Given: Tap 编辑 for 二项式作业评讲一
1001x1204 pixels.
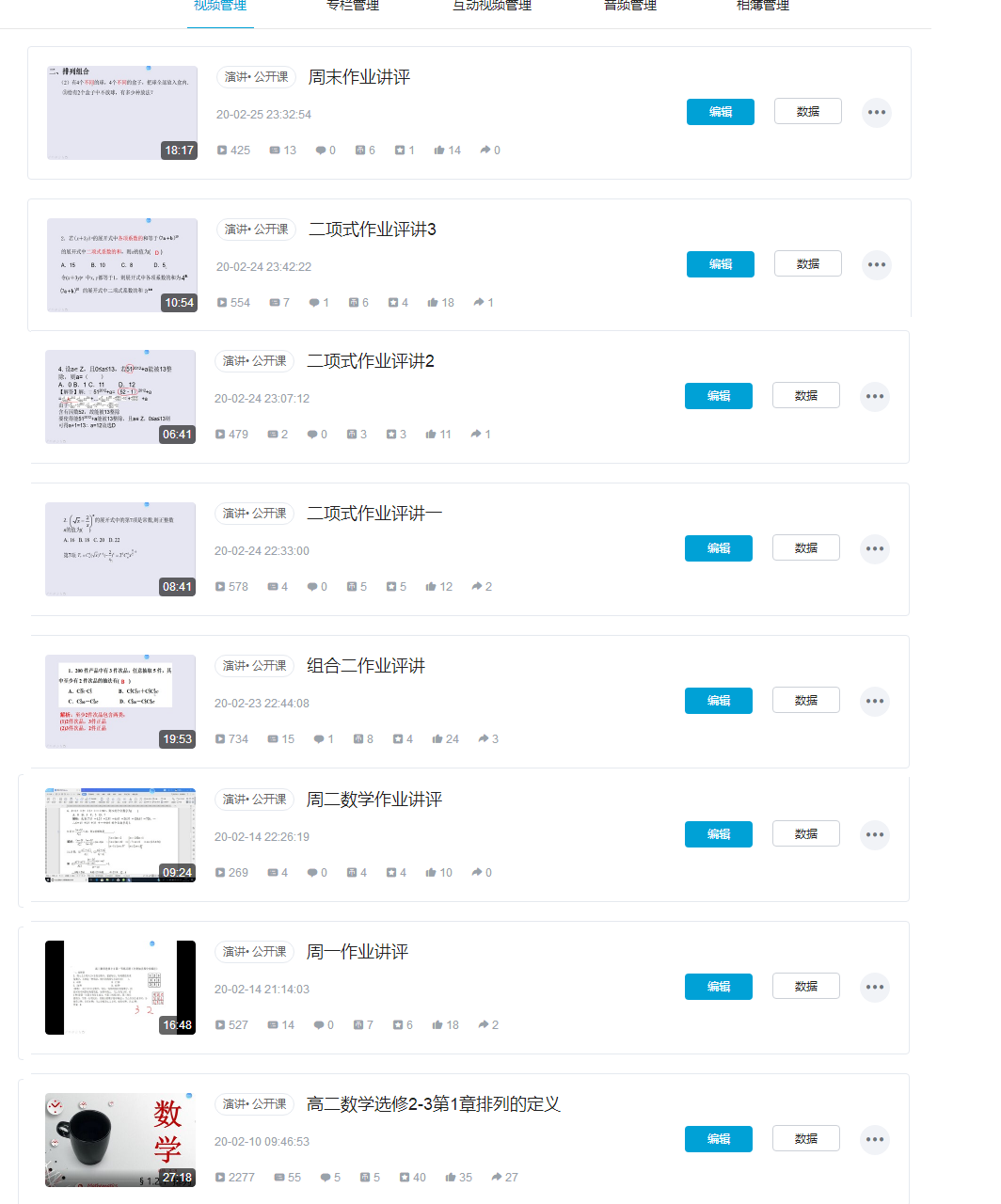Looking at the screenshot, I should click(x=718, y=548).
